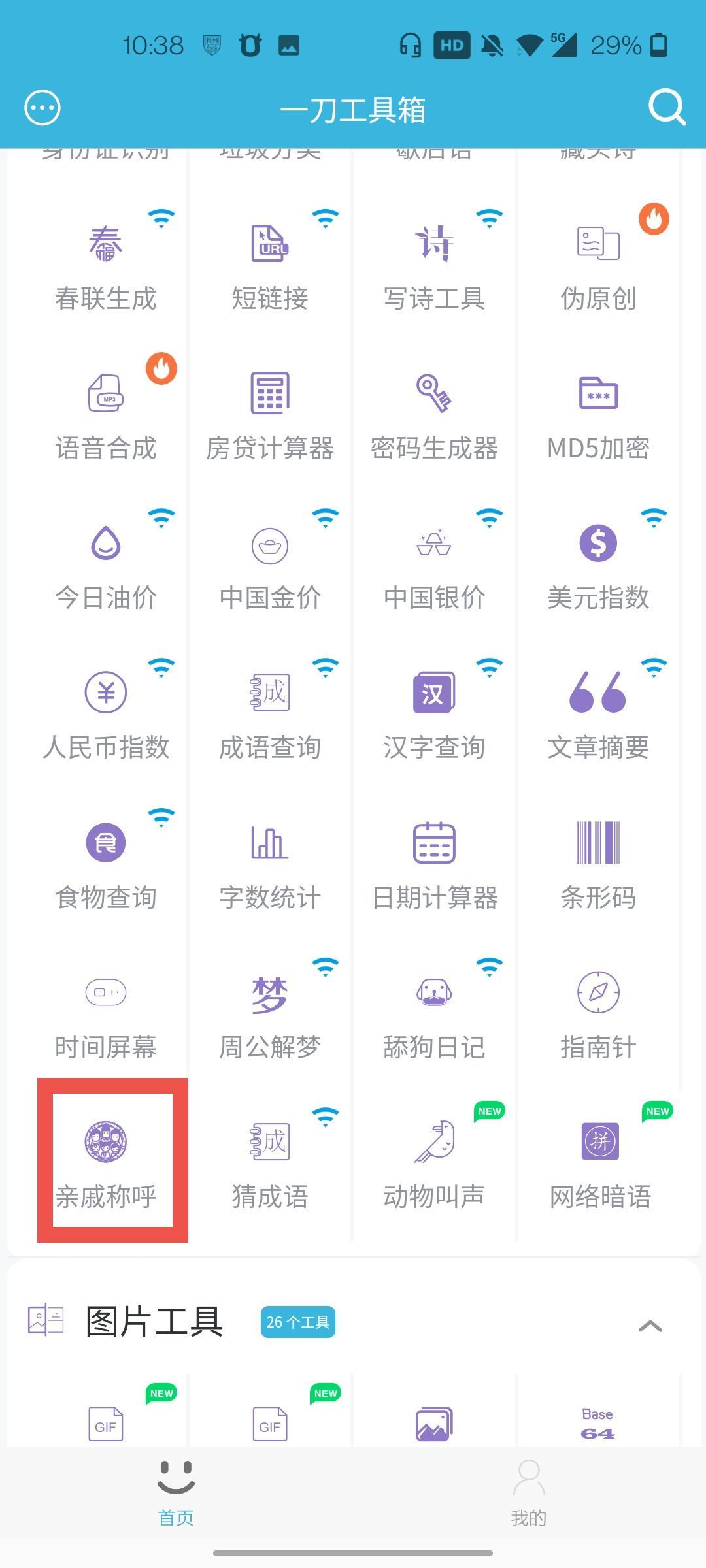Open 房贷计算器
This screenshot has width=706, height=1568.
[270, 416]
